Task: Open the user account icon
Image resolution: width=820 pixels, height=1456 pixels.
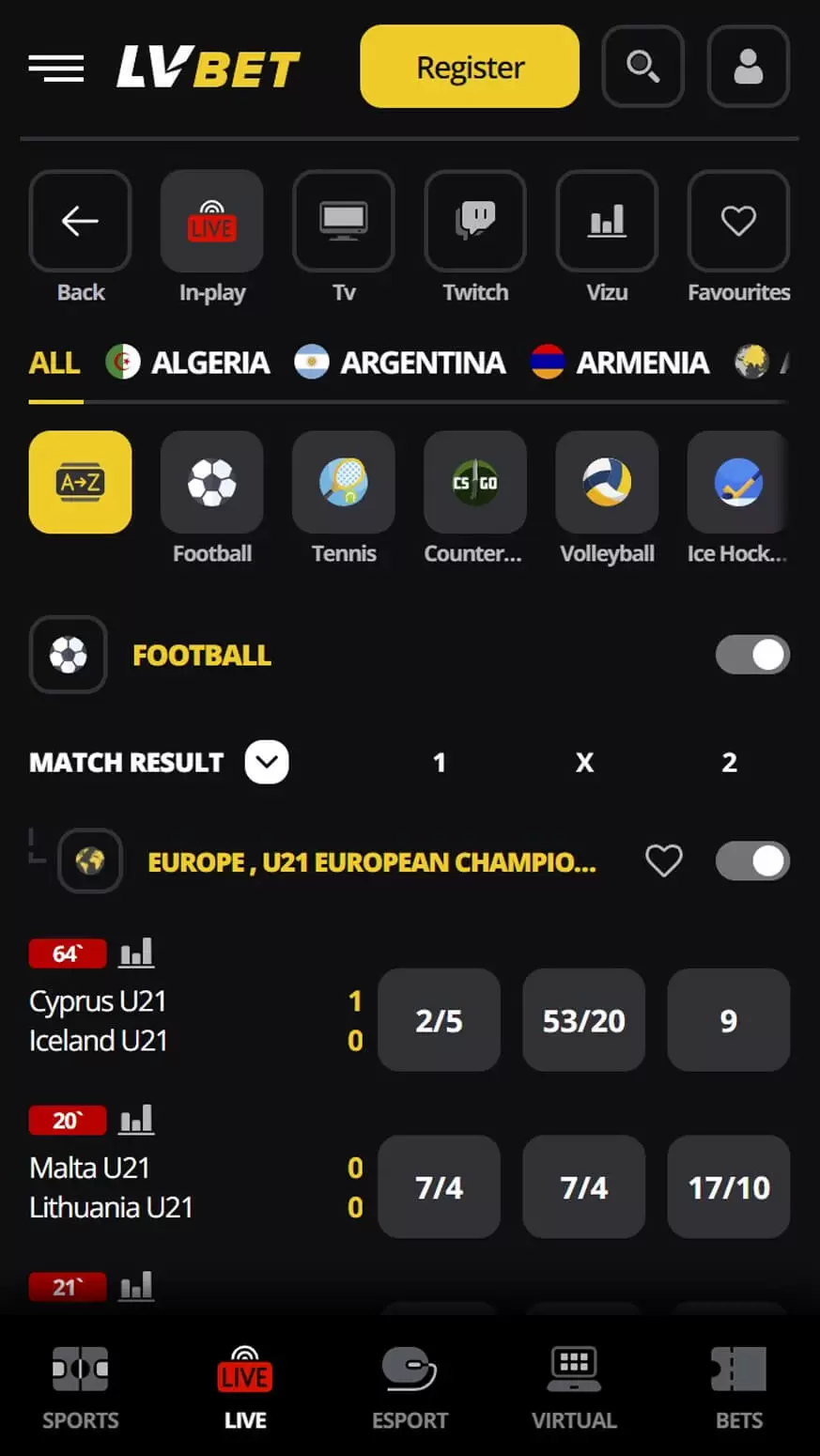Action: pos(748,67)
